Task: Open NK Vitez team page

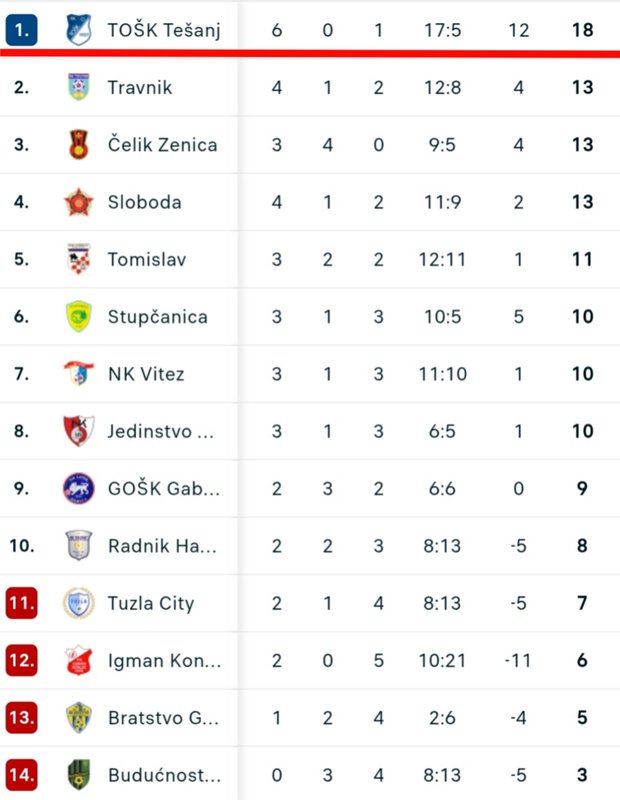Action: click(146, 374)
